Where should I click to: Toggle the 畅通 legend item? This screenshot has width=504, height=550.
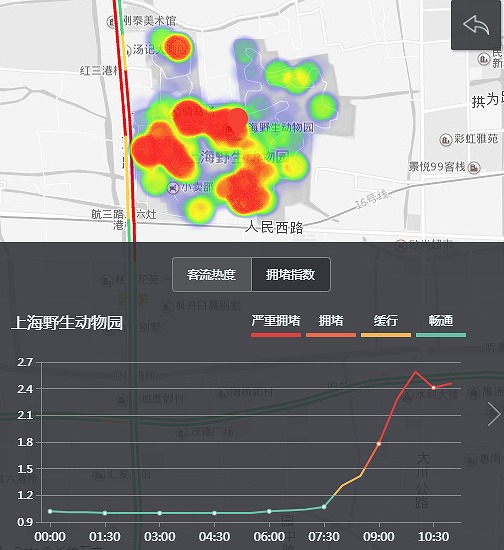(x=441, y=326)
